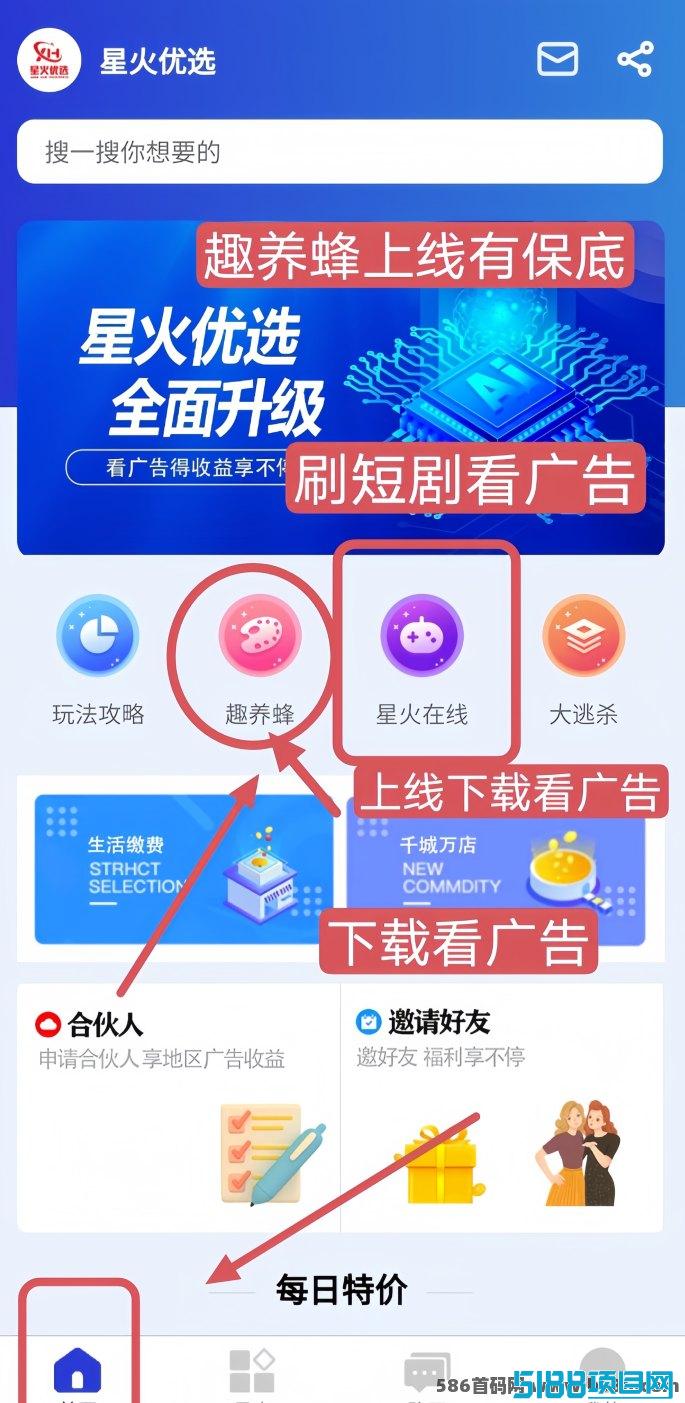
Task: Switch to the grid squares bottom tab
Action: (251, 1372)
